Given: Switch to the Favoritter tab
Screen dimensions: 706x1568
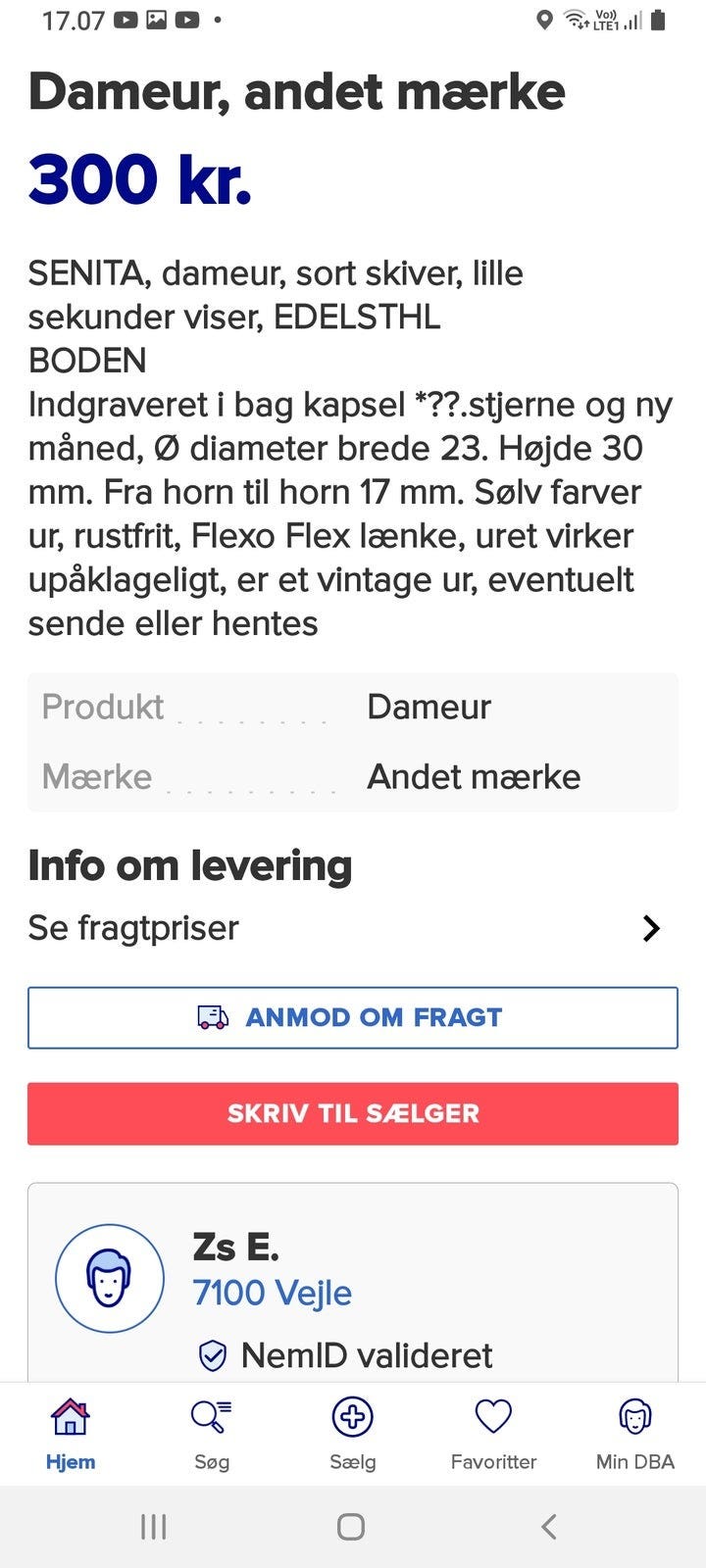Looking at the screenshot, I should (494, 1433).
